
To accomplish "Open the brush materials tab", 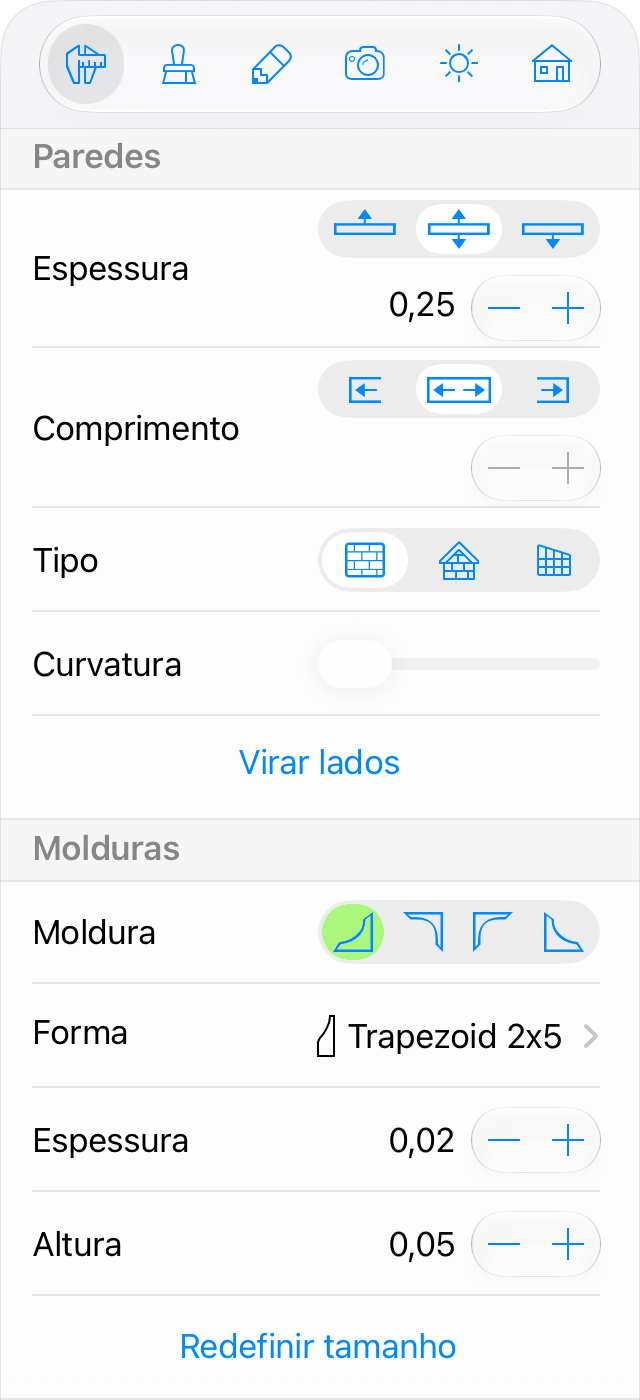I will 179,66.
